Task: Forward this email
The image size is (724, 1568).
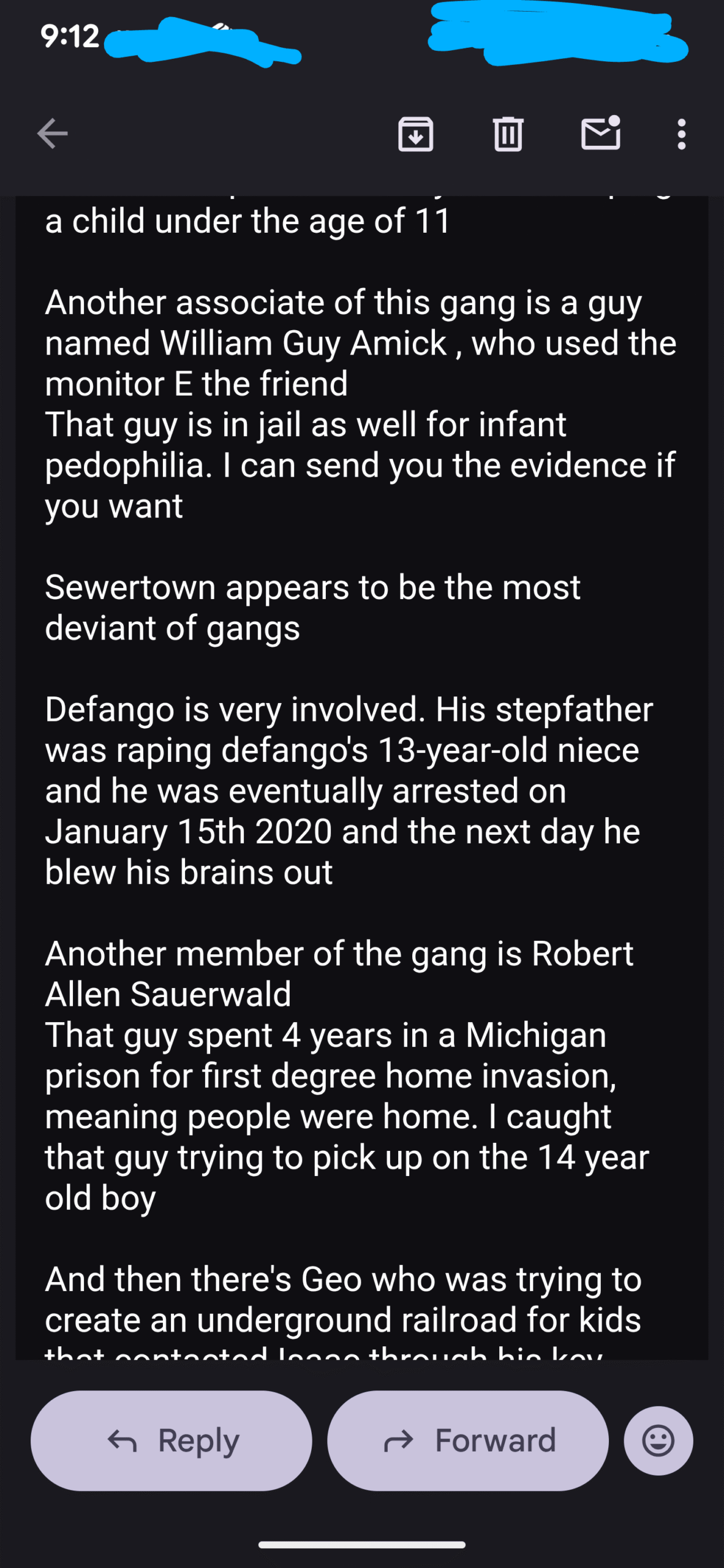Action: coord(468,1440)
